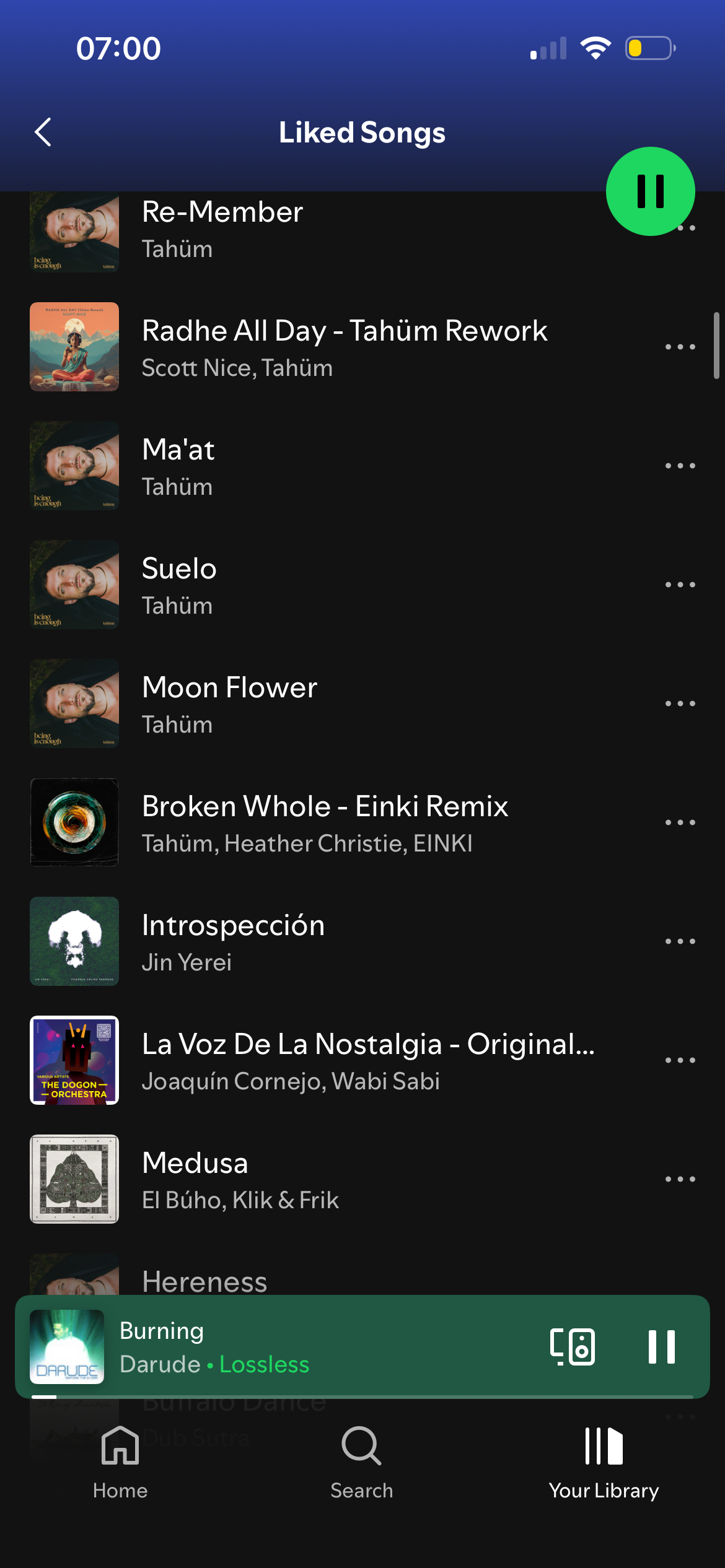Open more options for Introspección
The image size is (725, 1568).
680,942
